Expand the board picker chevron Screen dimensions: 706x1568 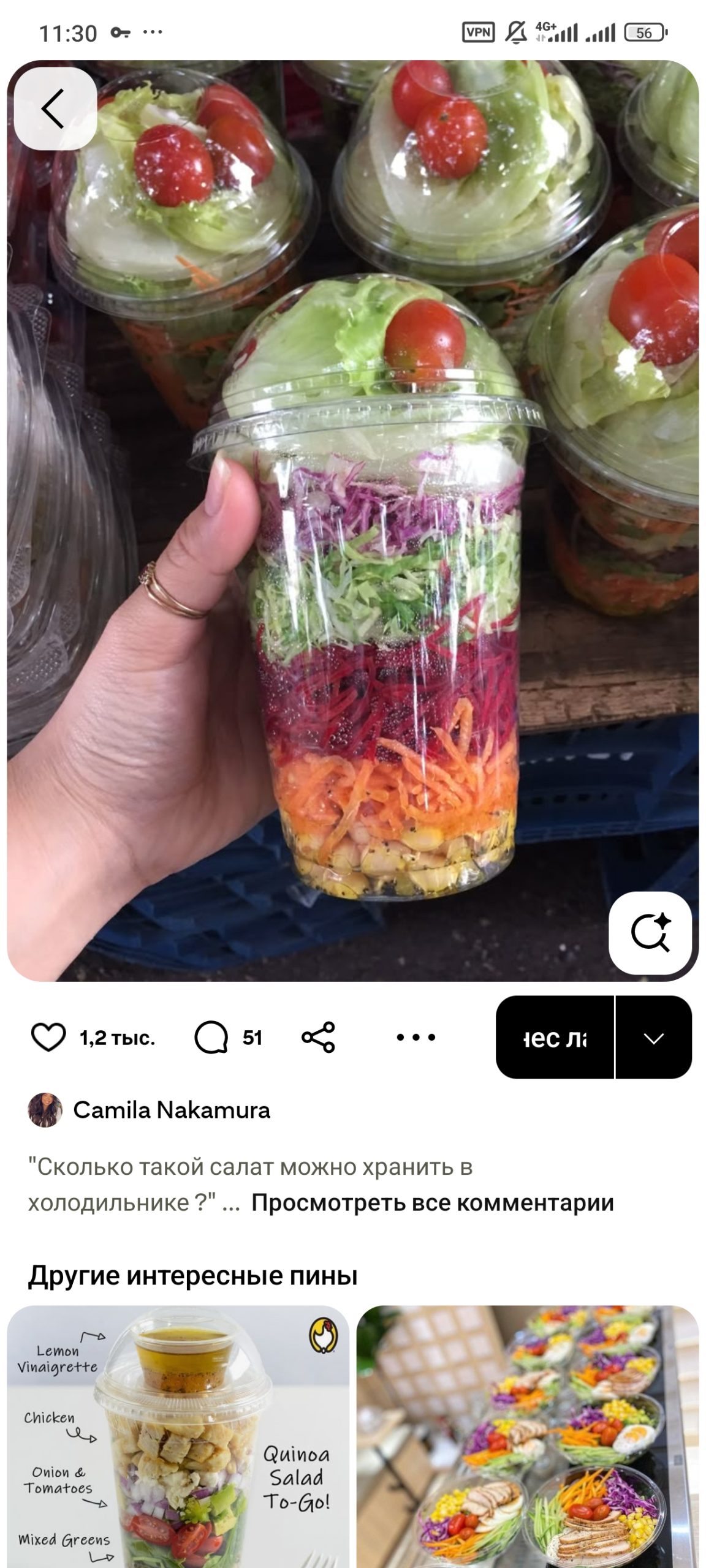[x=653, y=1038]
